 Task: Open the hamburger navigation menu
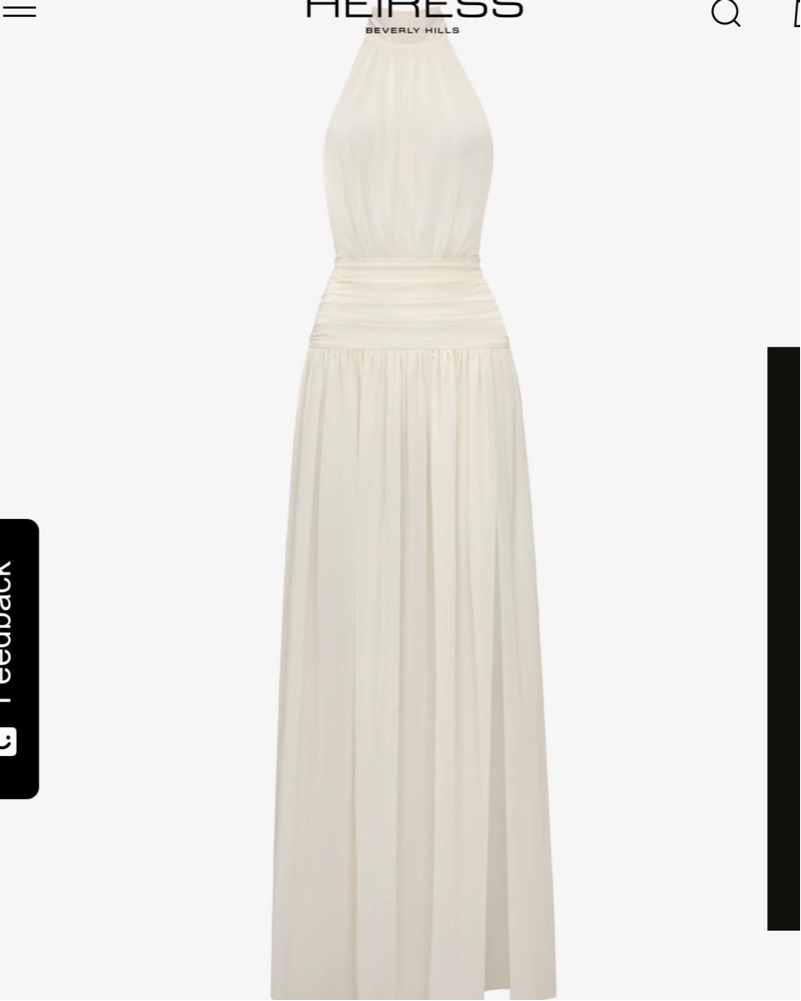click(x=18, y=10)
